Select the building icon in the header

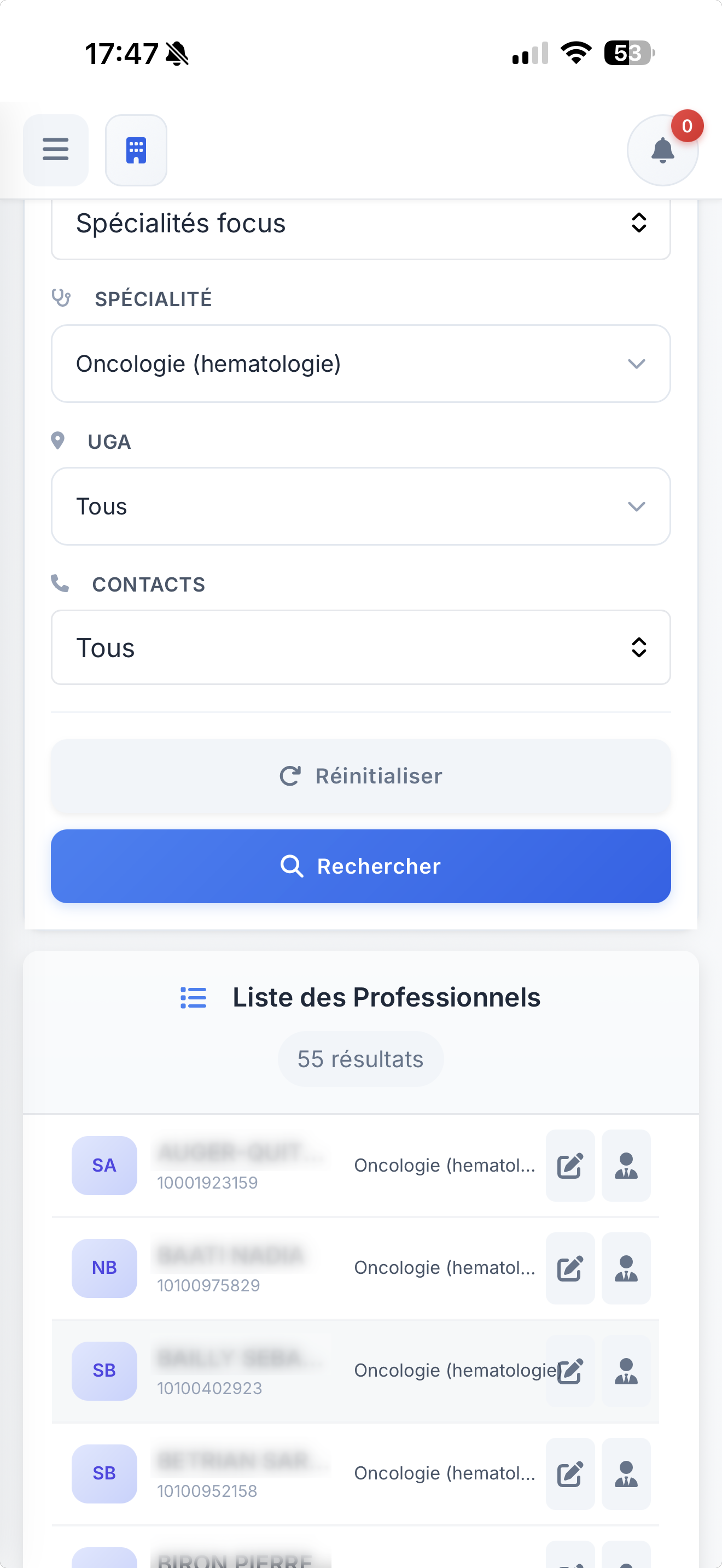coord(135,149)
